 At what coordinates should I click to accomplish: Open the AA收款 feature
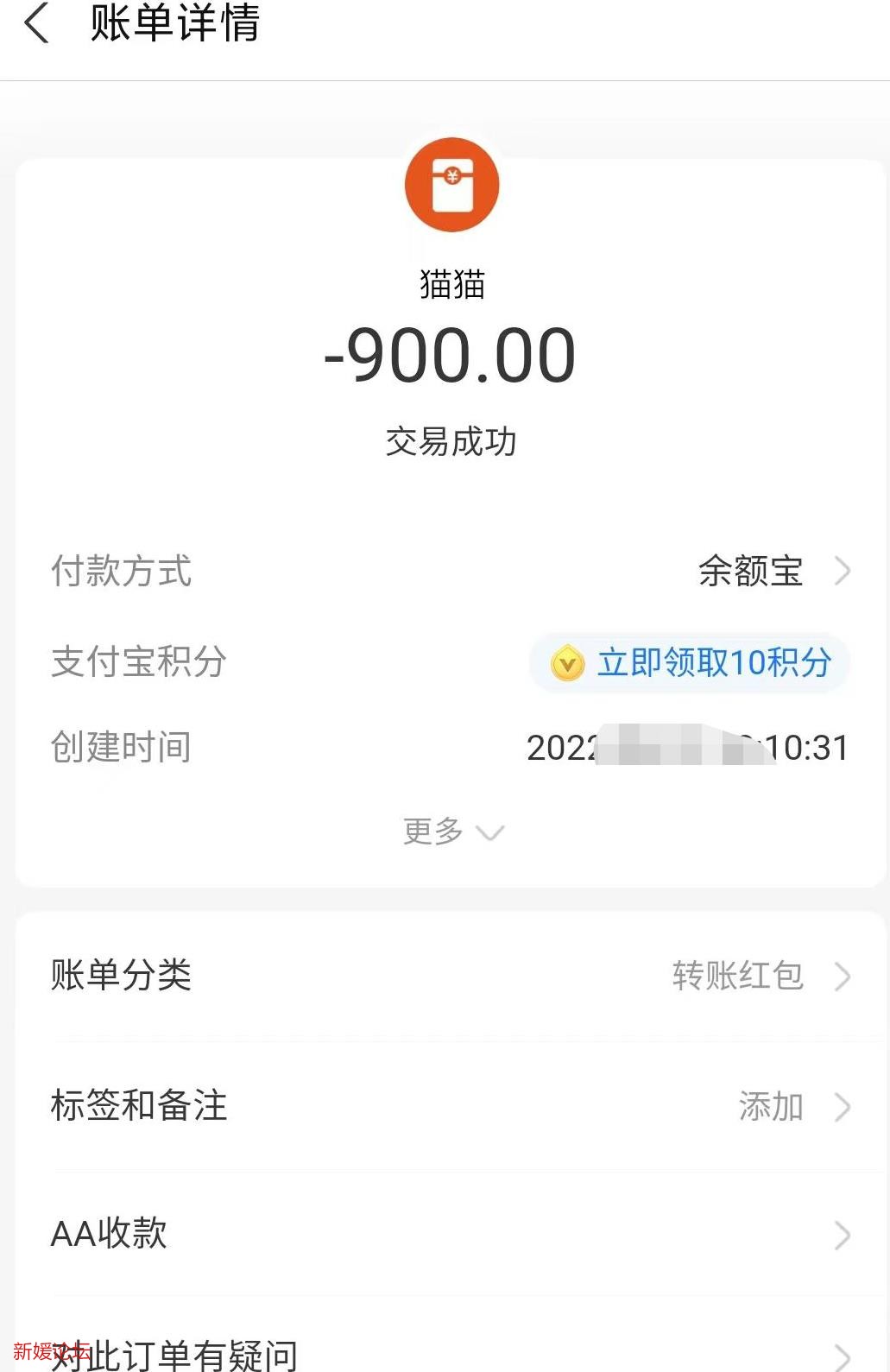click(x=108, y=1234)
